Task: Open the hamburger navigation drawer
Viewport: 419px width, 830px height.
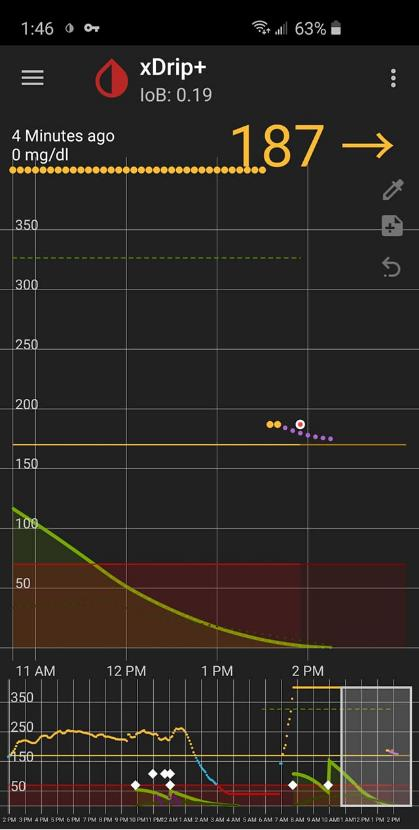Action: (32, 78)
